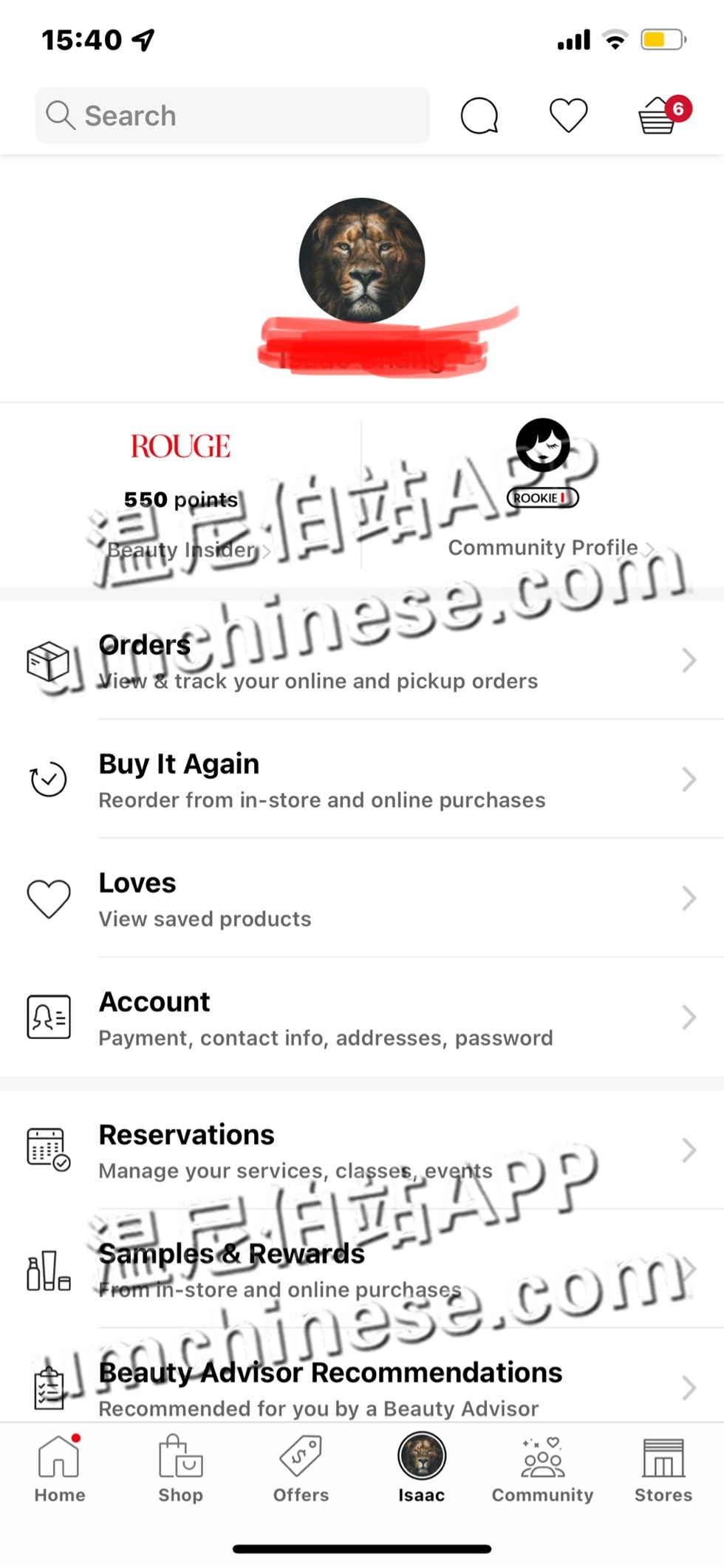This screenshot has height=1568, width=724.
Task: Open Reservations
Action: (x=362, y=1151)
